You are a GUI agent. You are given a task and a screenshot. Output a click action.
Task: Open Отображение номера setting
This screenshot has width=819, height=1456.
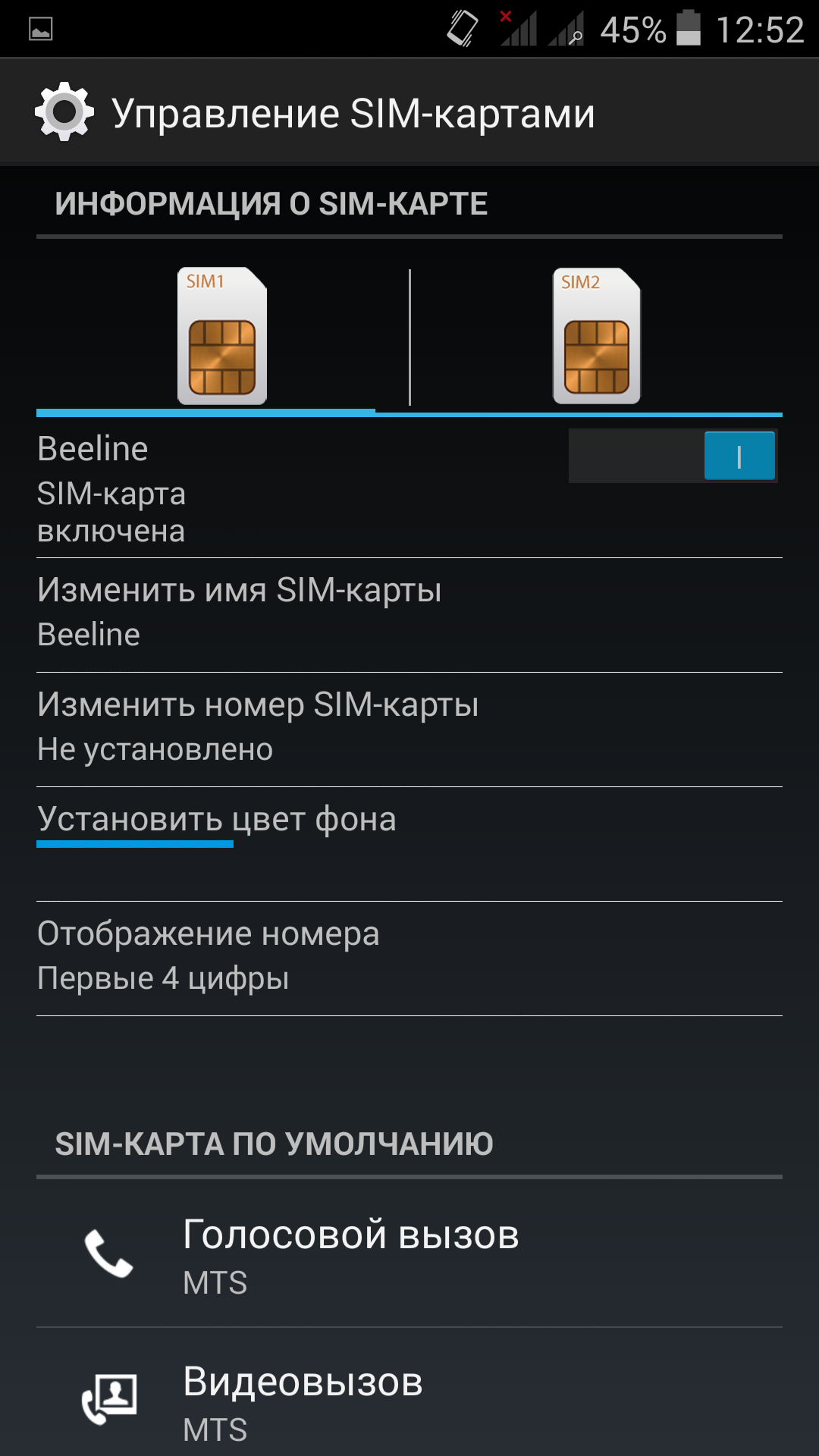[409, 957]
